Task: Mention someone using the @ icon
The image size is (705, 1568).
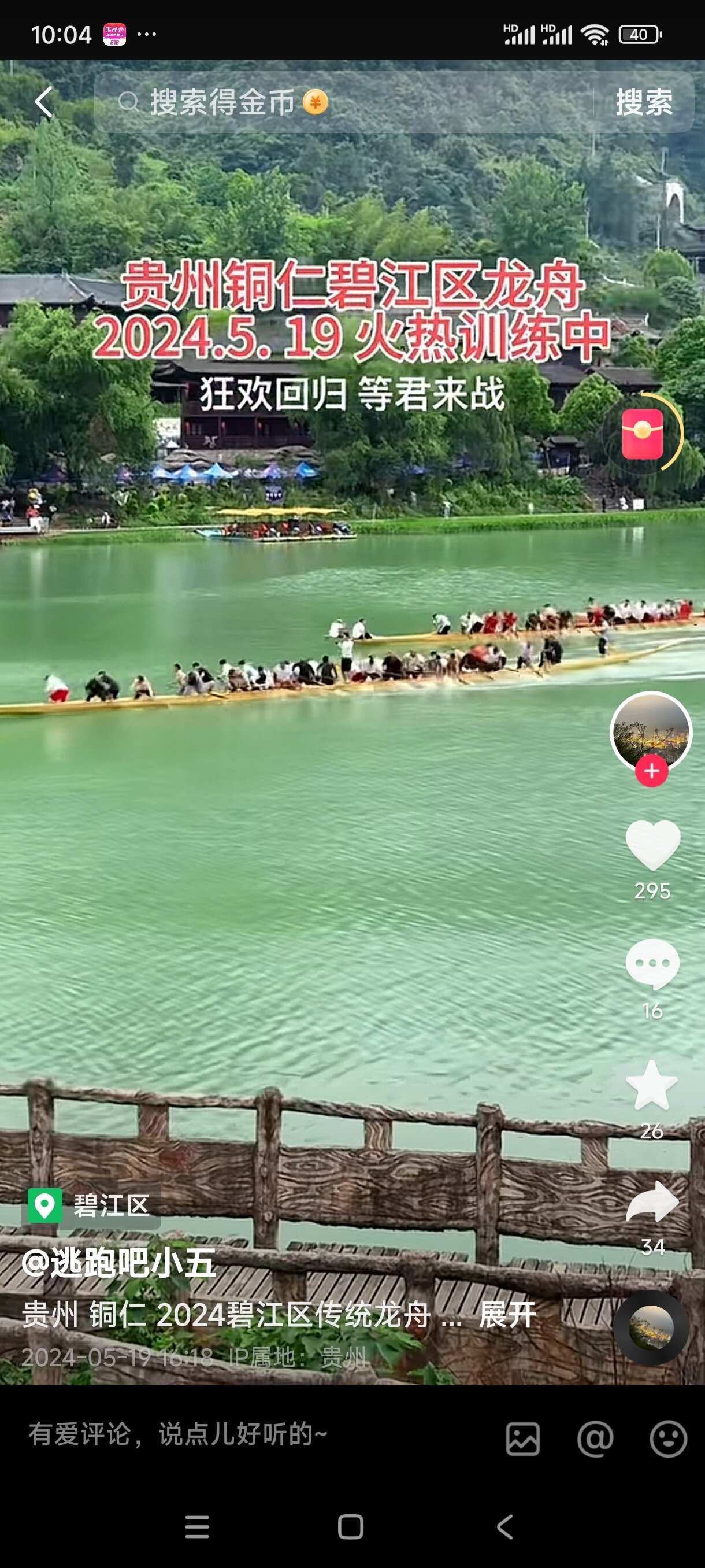Action: click(595, 1439)
